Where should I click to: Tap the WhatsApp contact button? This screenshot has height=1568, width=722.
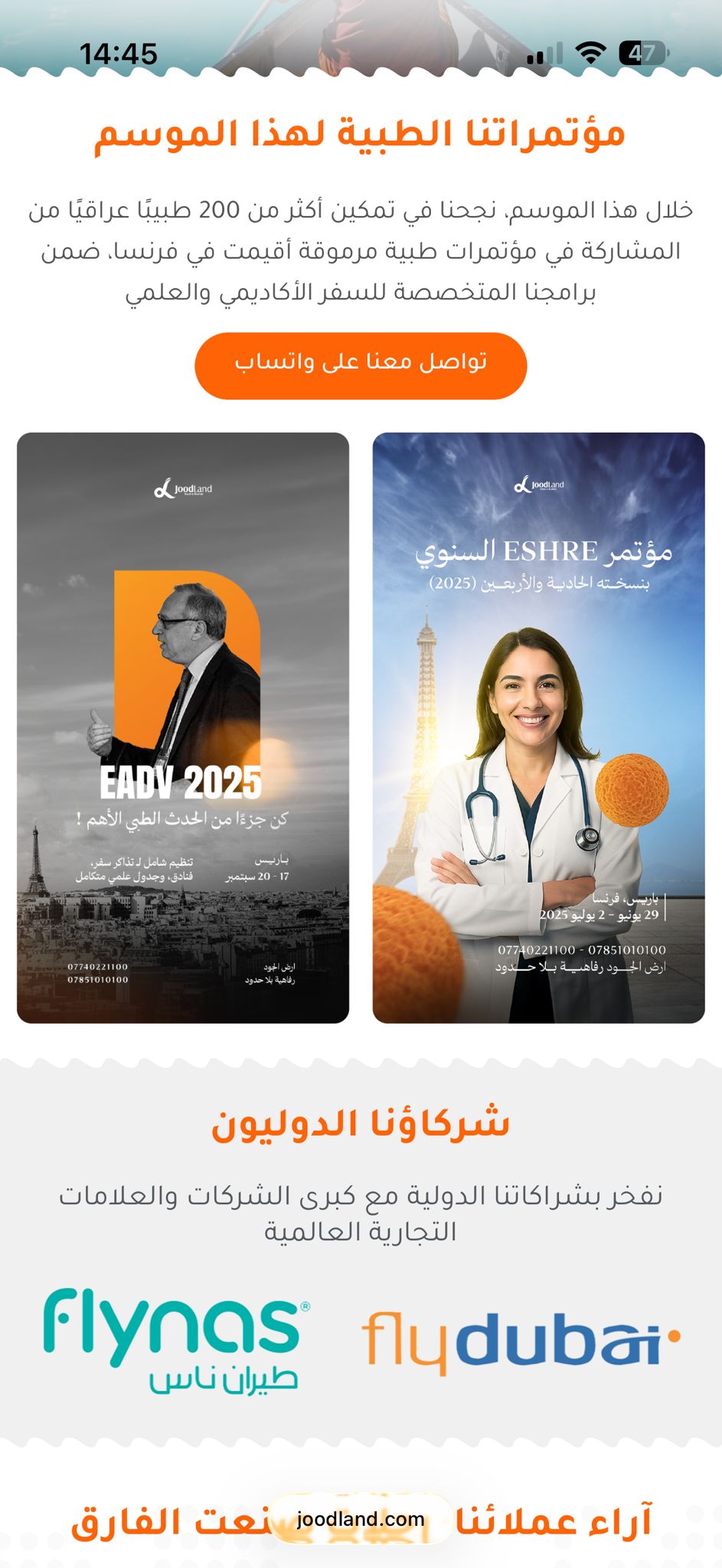[361, 365]
